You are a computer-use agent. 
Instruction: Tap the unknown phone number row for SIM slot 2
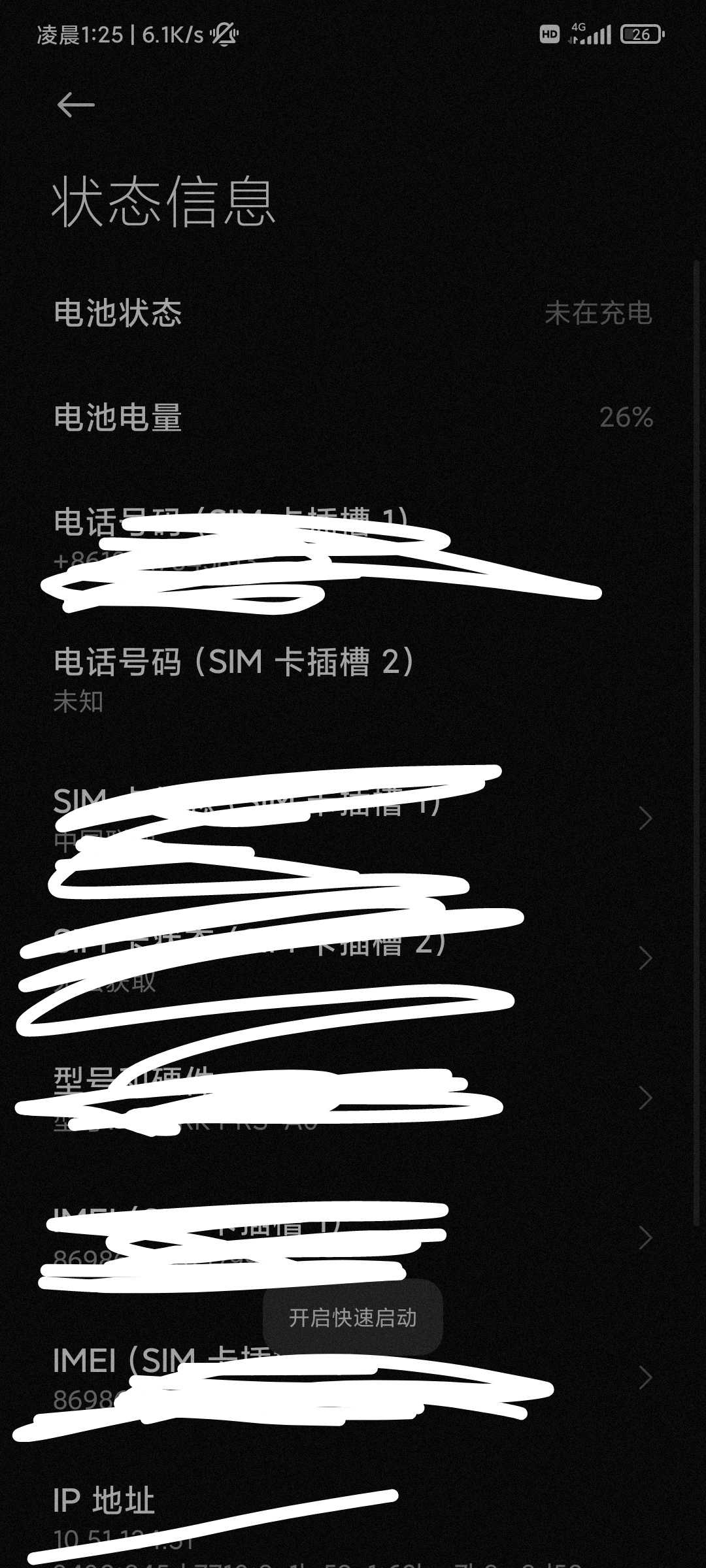(353, 679)
